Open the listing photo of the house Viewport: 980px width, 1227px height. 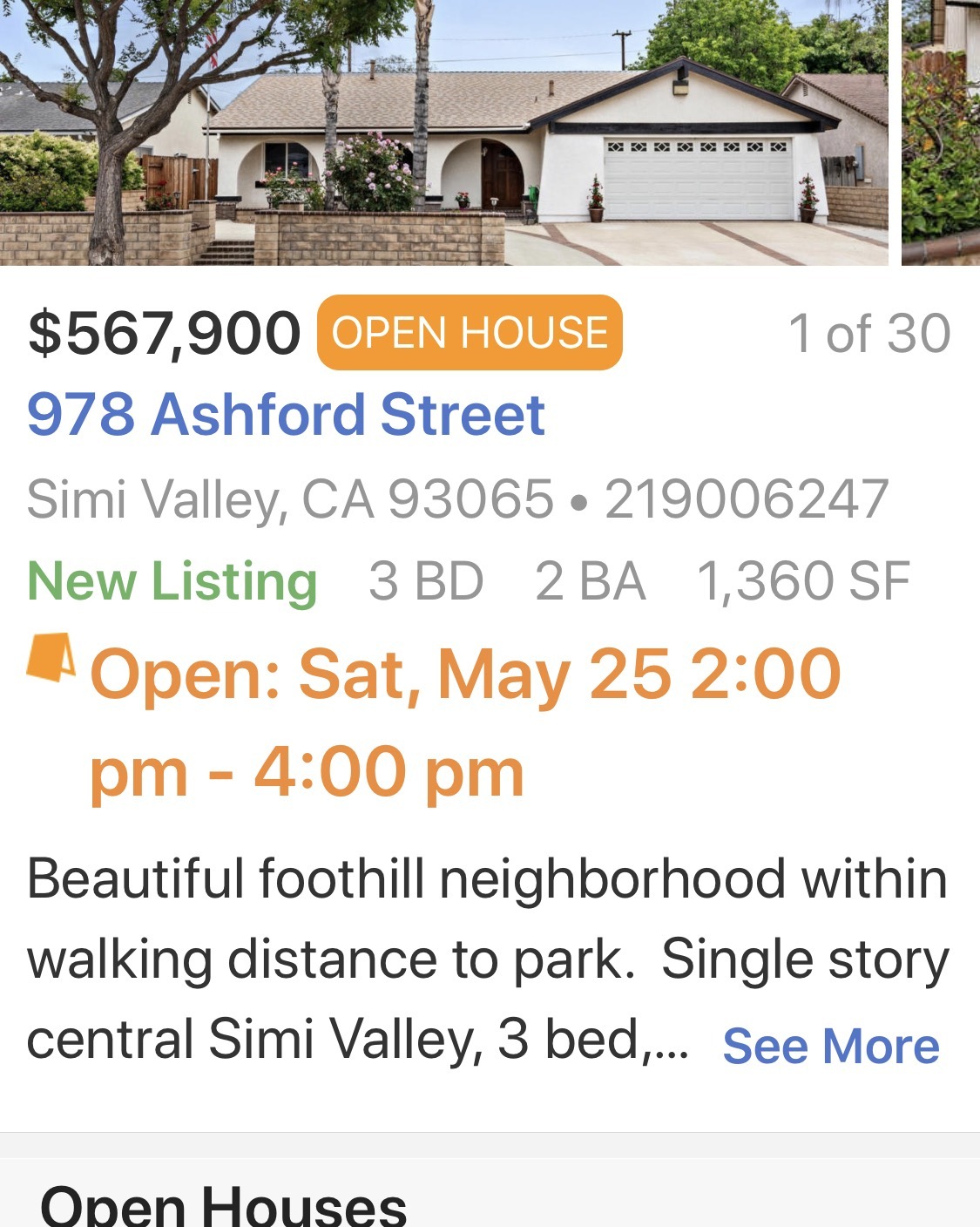(x=444, y=131)
